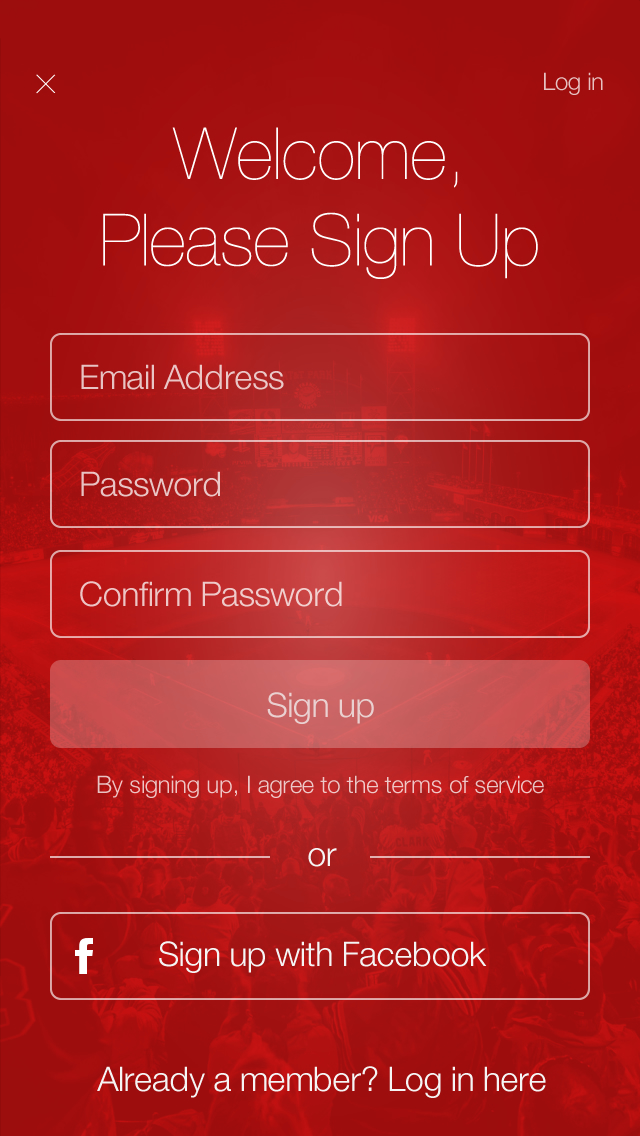
Task: Sign up with Facebook
Action: (x=320, y=955)
